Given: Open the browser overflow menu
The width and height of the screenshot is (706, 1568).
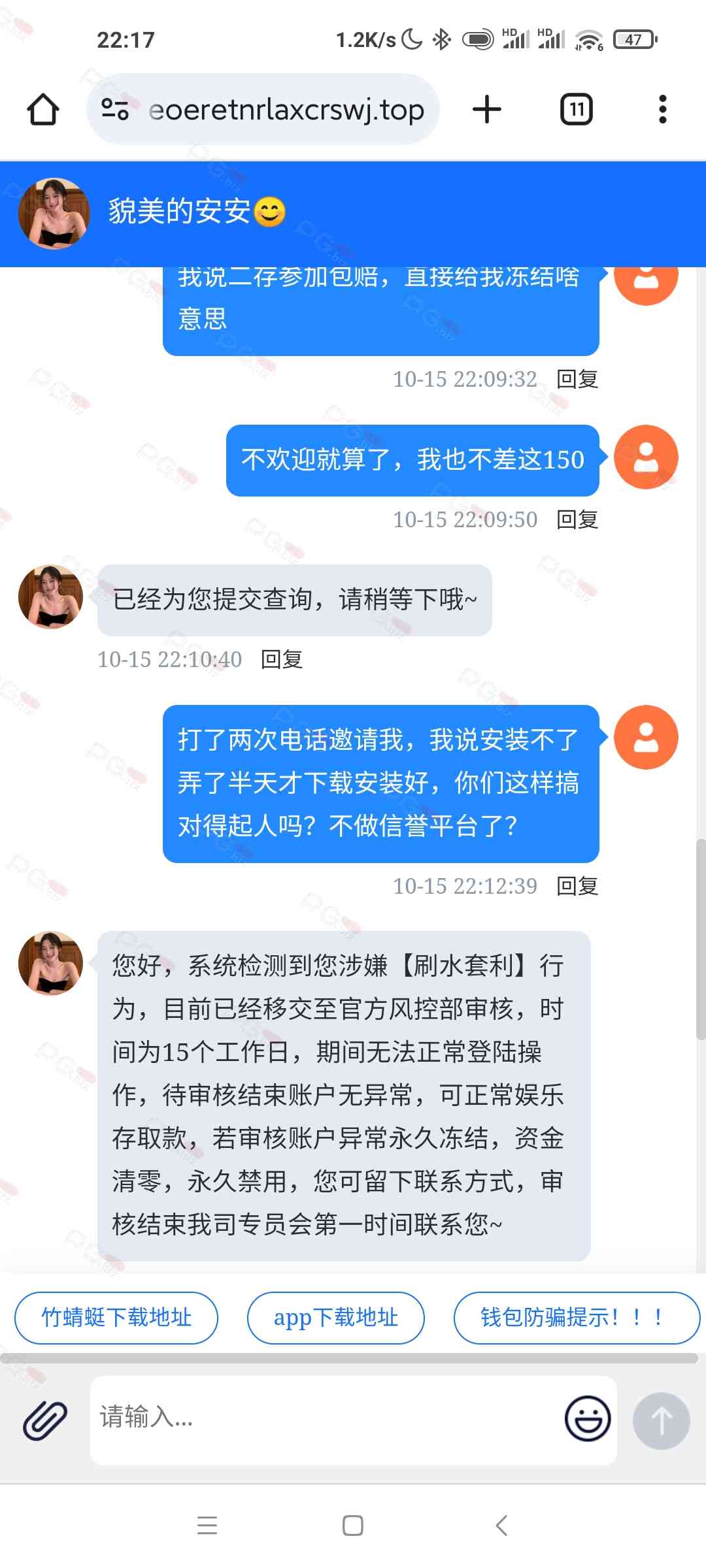Looking at the screenshot, I should coord(662,109).
